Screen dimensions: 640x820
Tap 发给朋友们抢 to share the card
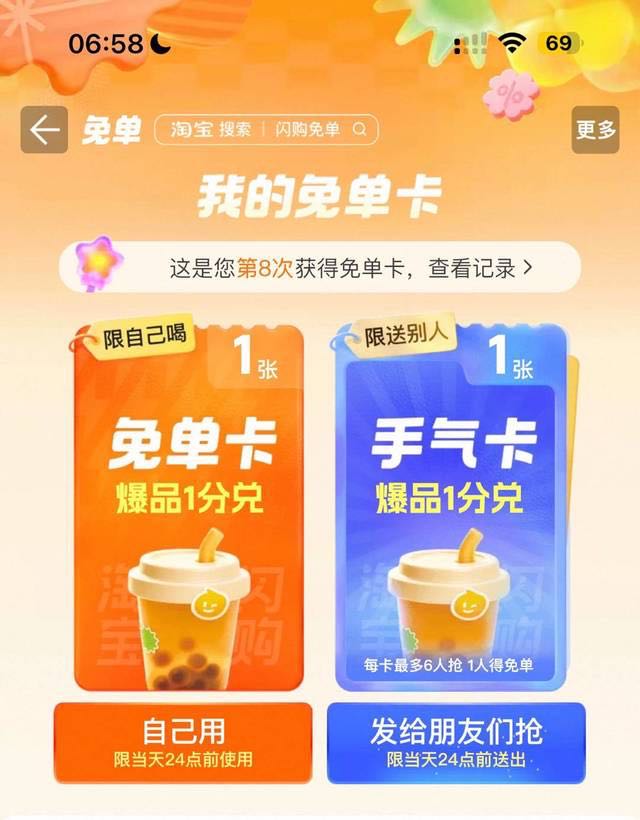click(456, 741)
